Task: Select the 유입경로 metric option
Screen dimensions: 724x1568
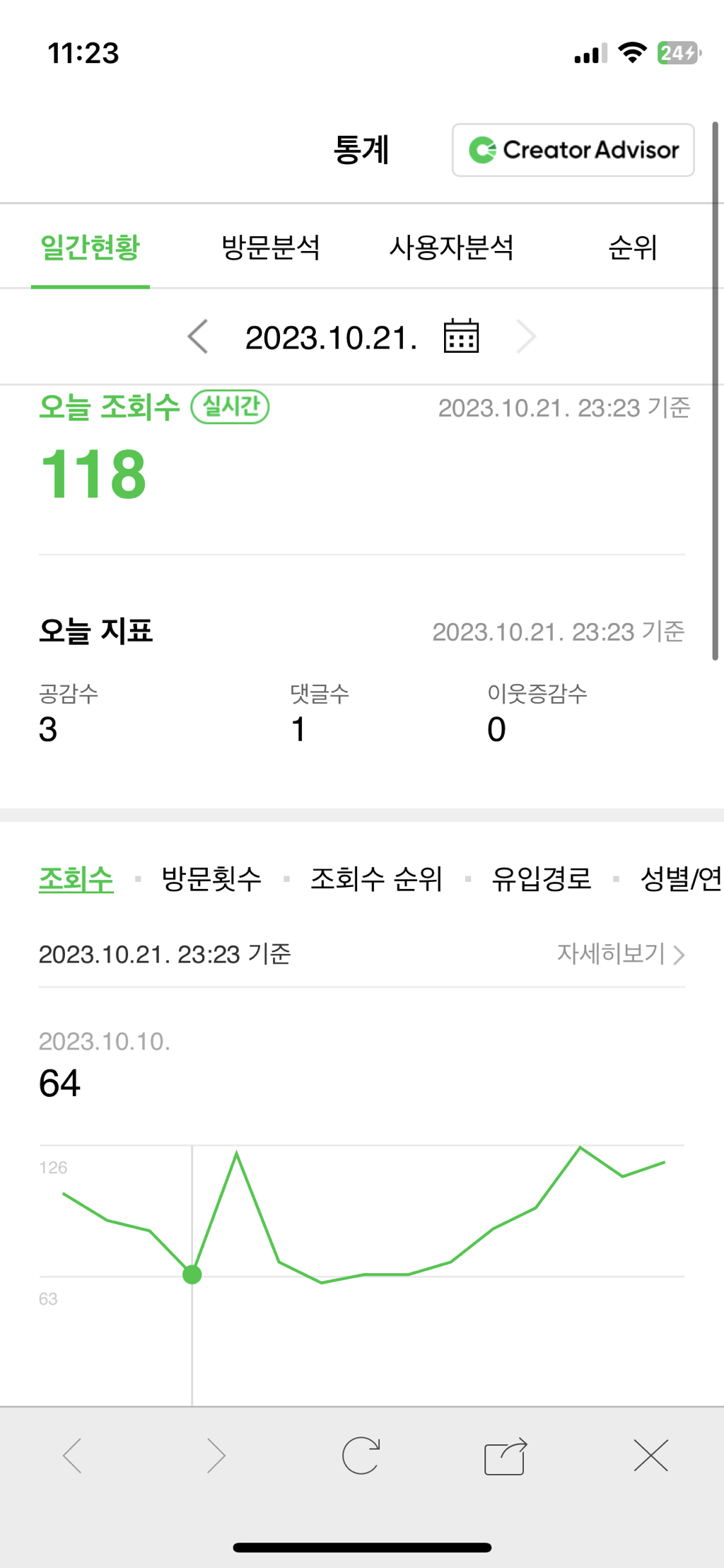Action: click(541, 878)
